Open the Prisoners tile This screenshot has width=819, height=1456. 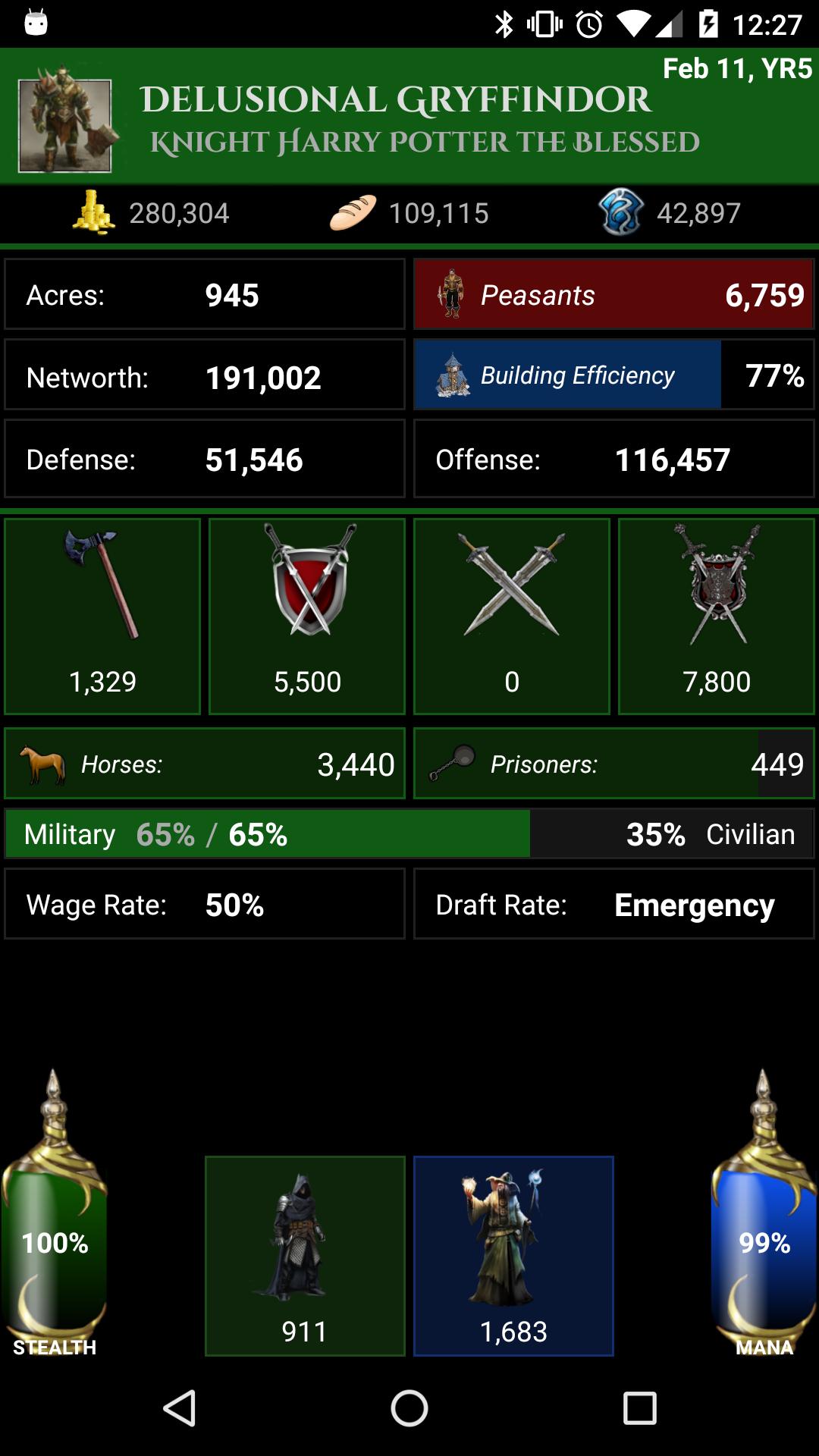click(x=613, y=764)
